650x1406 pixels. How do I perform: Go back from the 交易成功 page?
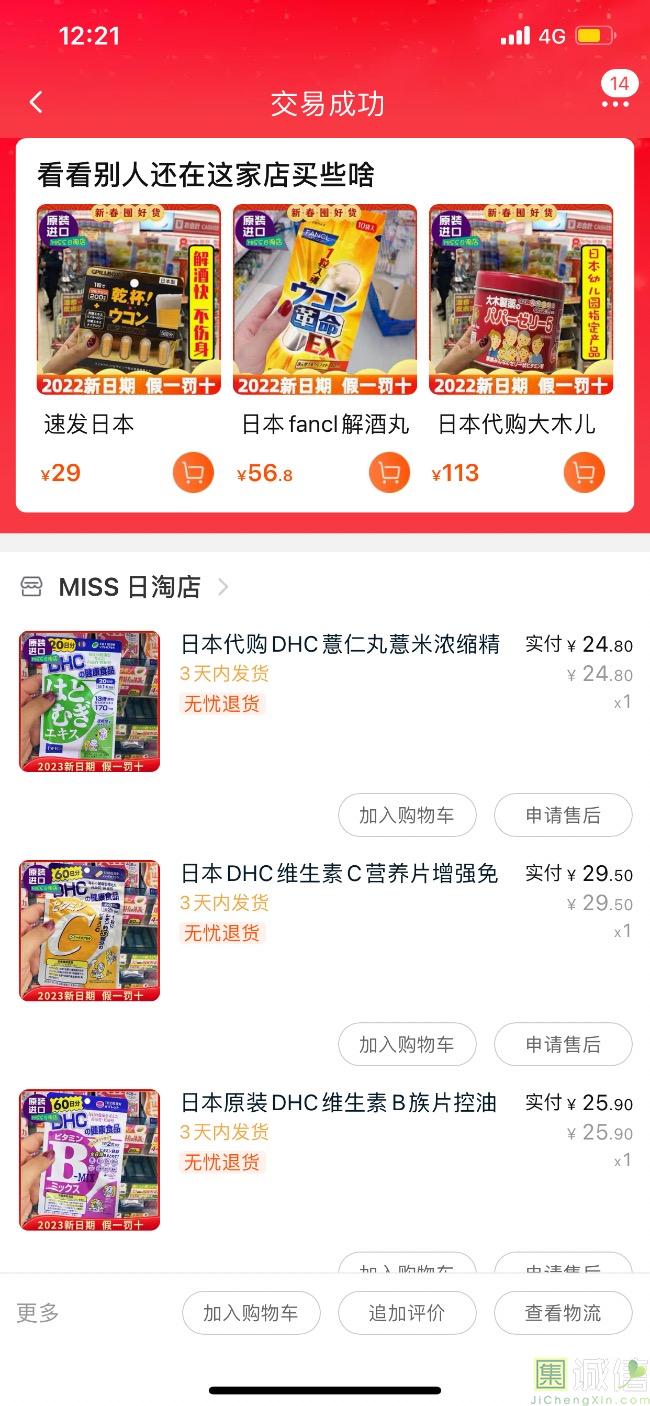(x=37, y=102)
